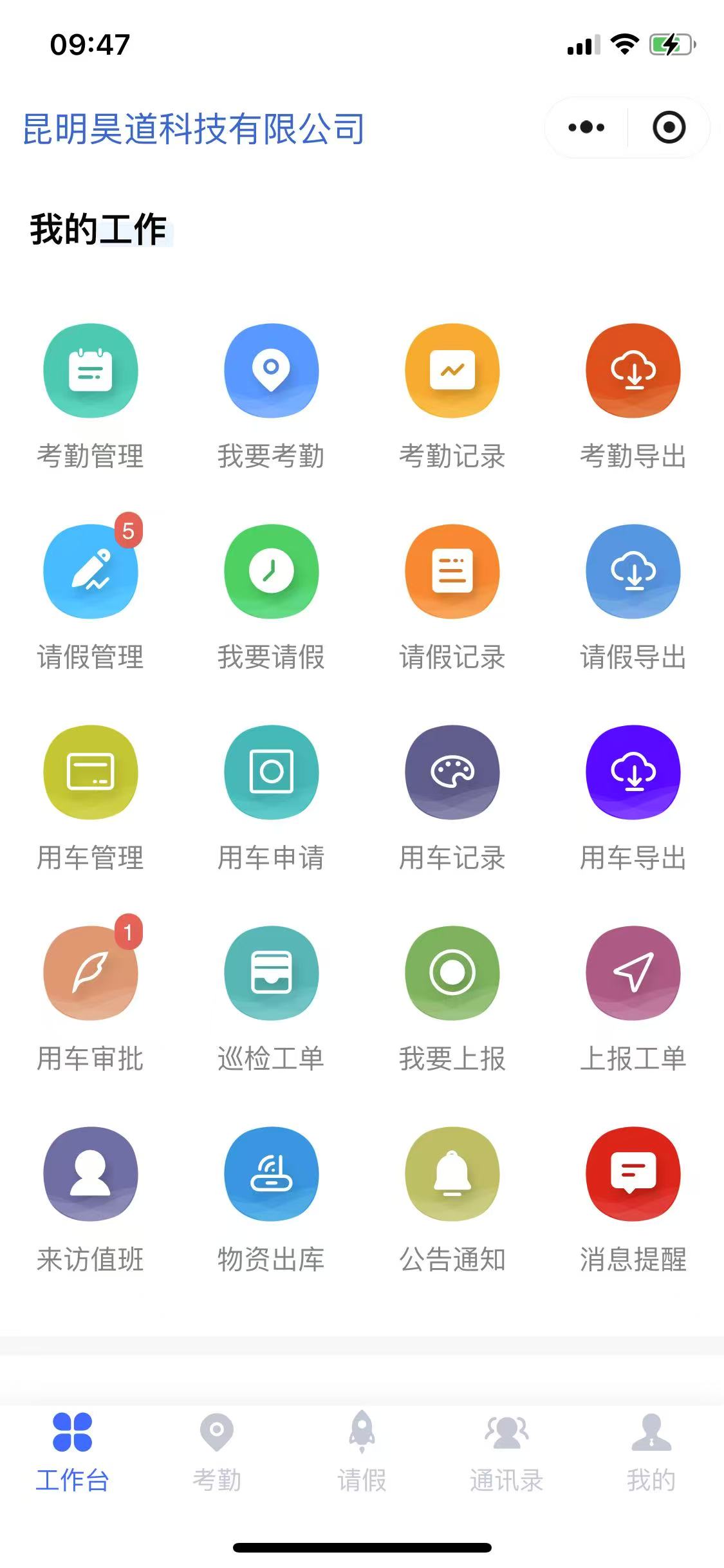Screen dimensions: 724x1568
Task: View 请假记录 leave records
Action: coord(452,572)
